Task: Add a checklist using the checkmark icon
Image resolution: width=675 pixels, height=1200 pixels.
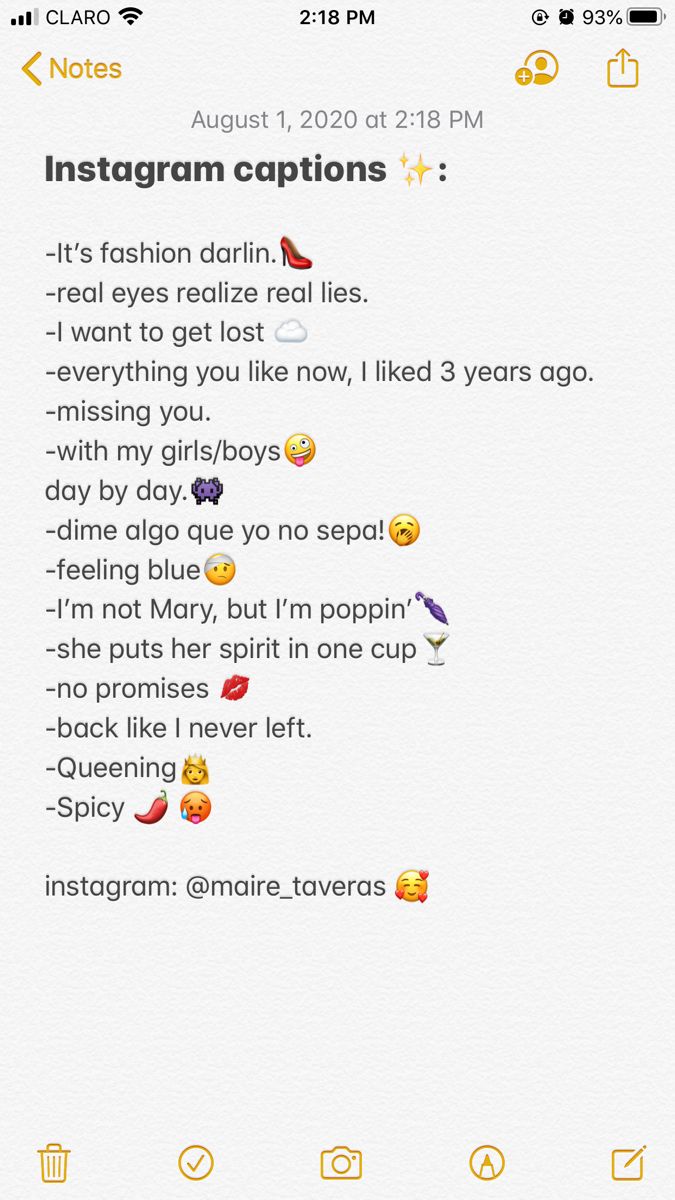Action: 196,1163
